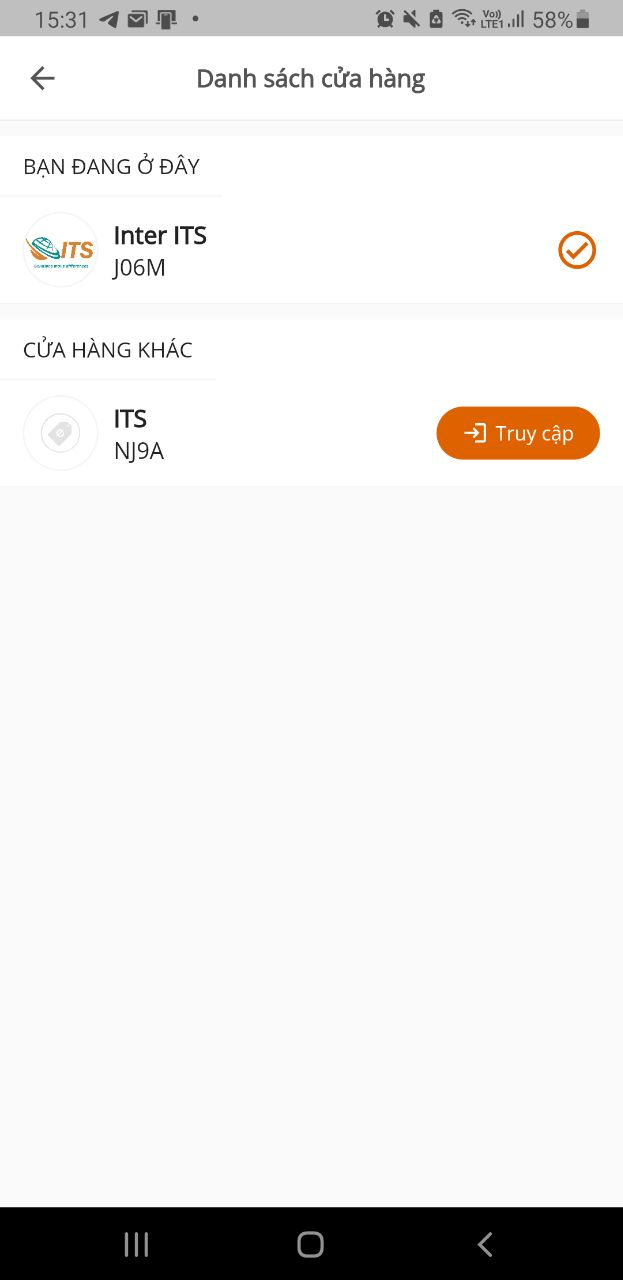Viewport: 623px width, 1280px height.
Task: Go back from the store list
Action: (x=42, y=78)
